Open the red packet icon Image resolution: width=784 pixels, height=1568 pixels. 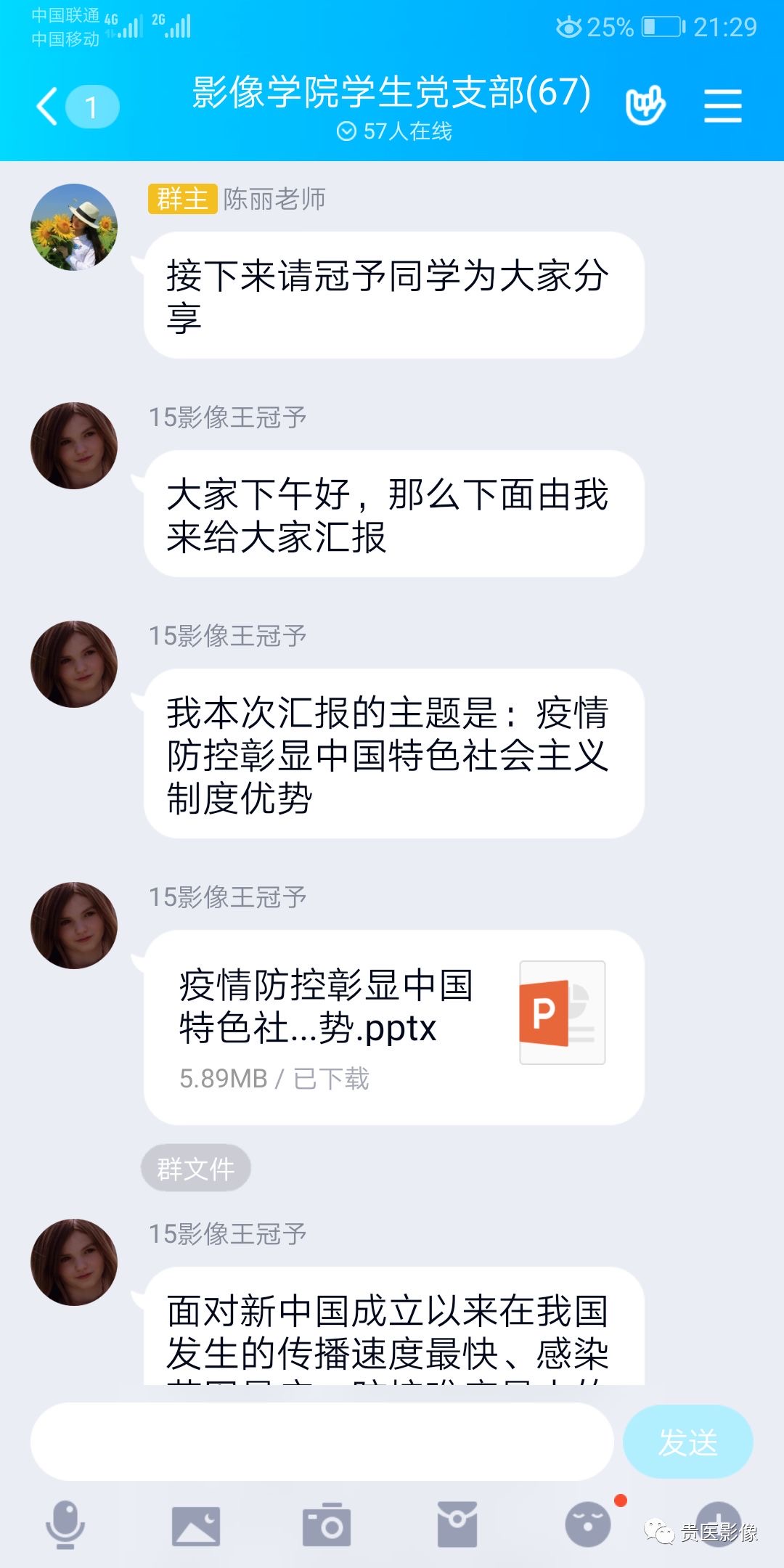457,1524
